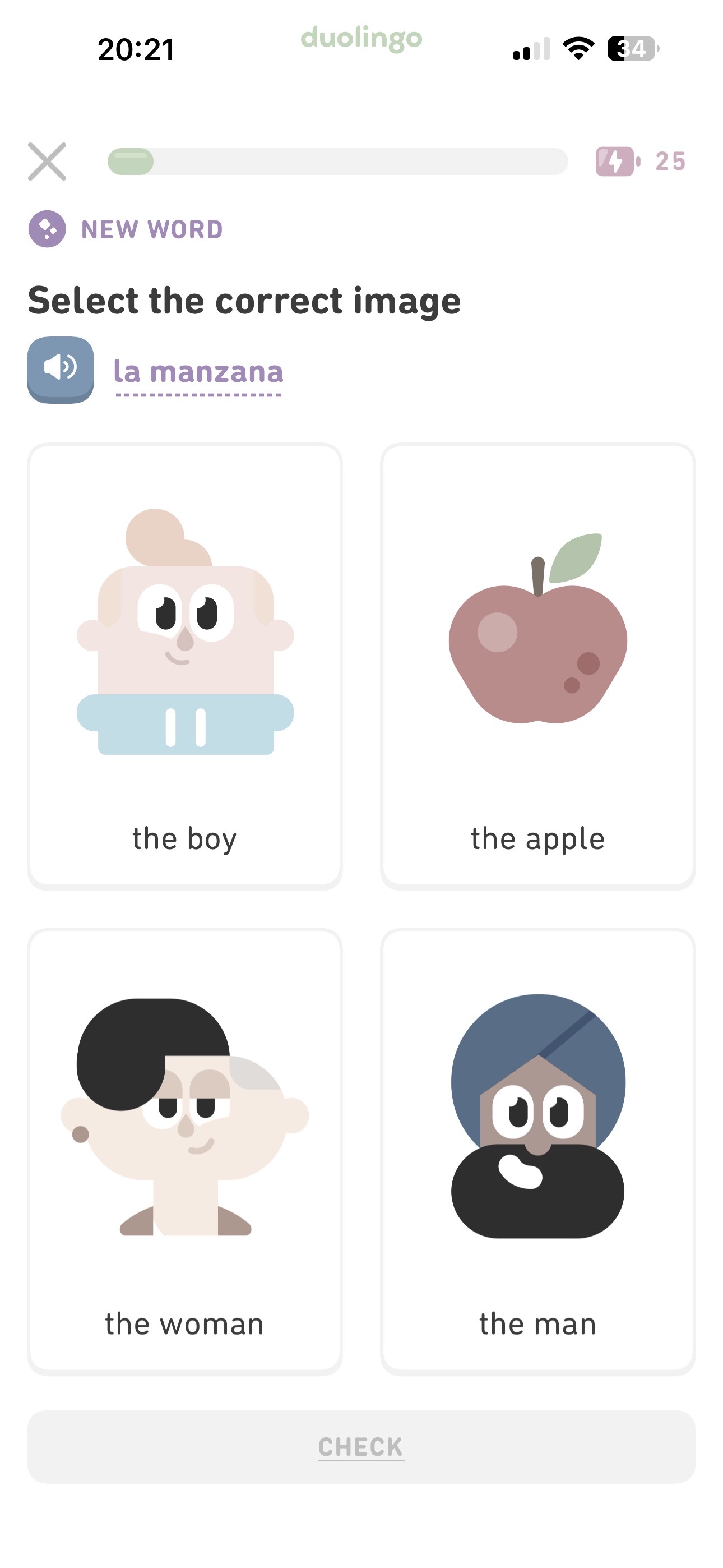
Task: Pick the woman image card
Action: coord(185,1150)
